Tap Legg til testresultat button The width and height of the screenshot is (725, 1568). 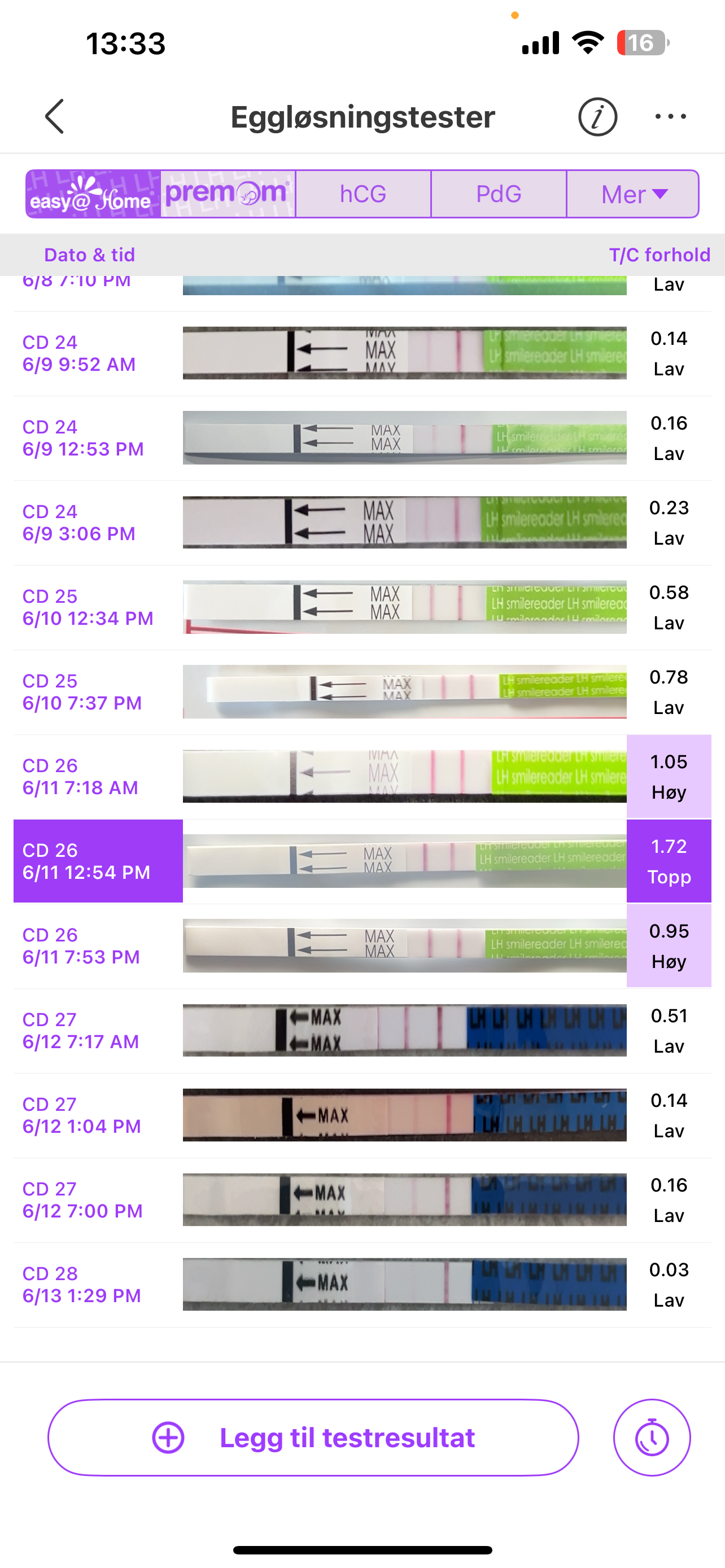pyautogui.click(x=313, y=1437)
